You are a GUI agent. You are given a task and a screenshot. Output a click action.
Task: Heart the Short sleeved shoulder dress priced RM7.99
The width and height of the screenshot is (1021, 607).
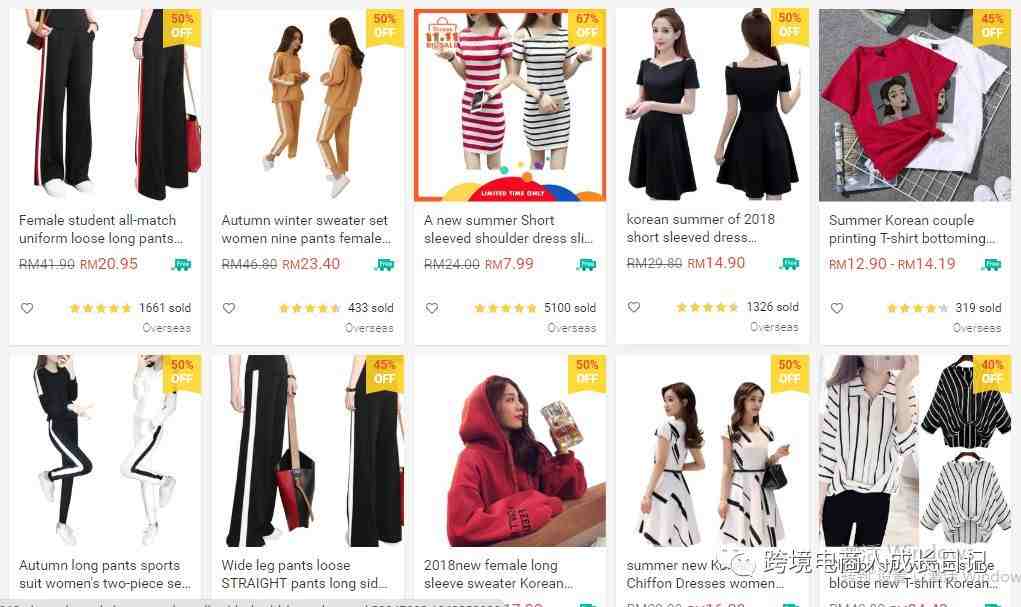(x=432, y=308)
